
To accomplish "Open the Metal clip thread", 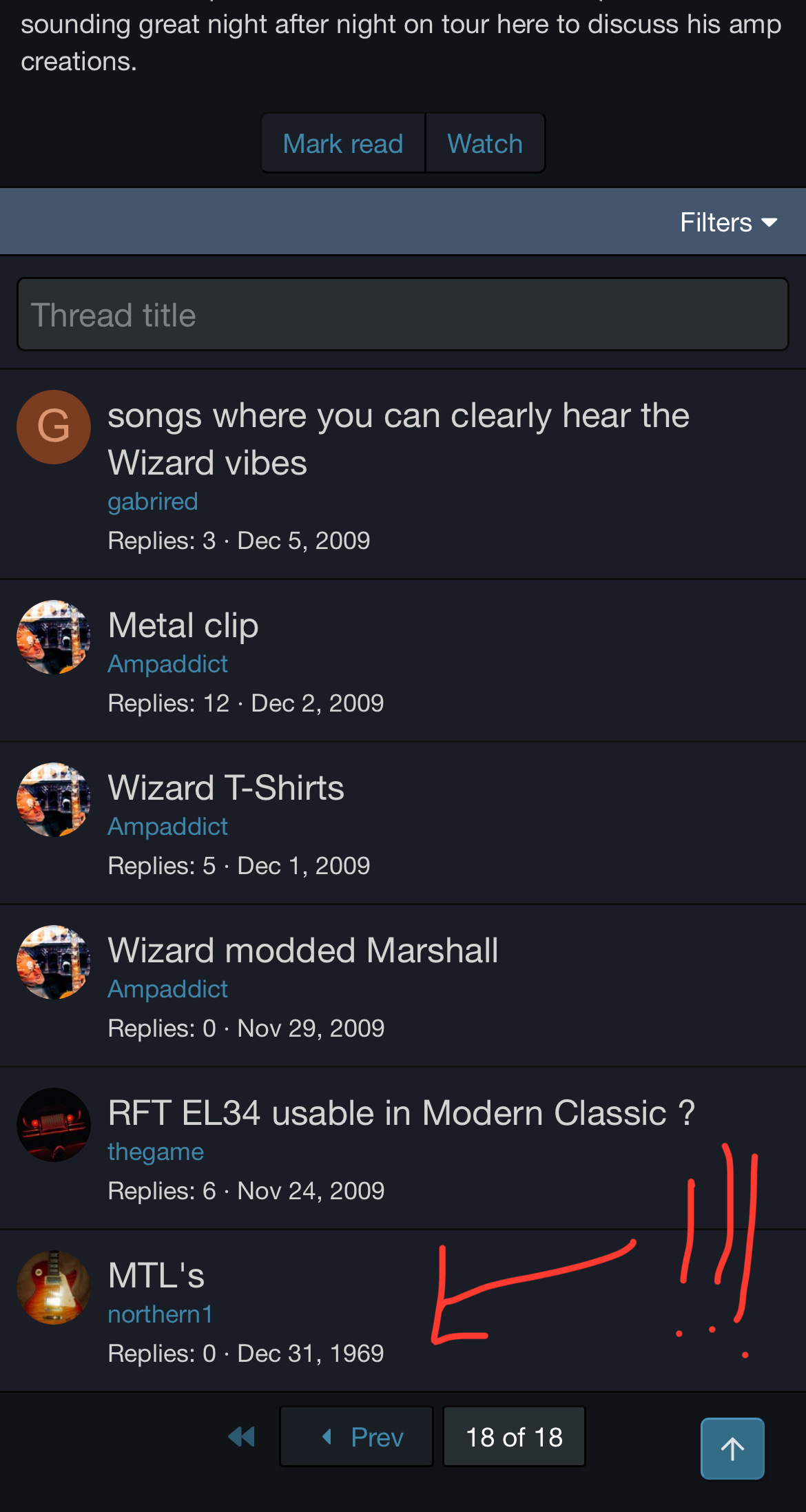I will click(183, 625).
